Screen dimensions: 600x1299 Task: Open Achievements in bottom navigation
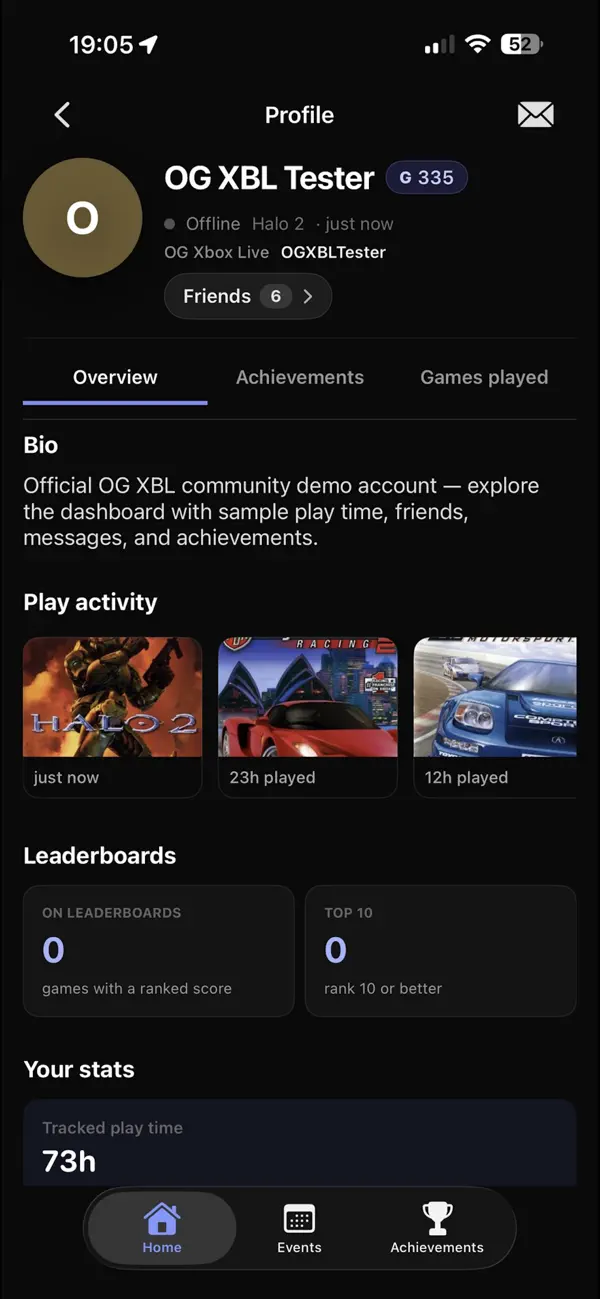tap(437, 1229)
